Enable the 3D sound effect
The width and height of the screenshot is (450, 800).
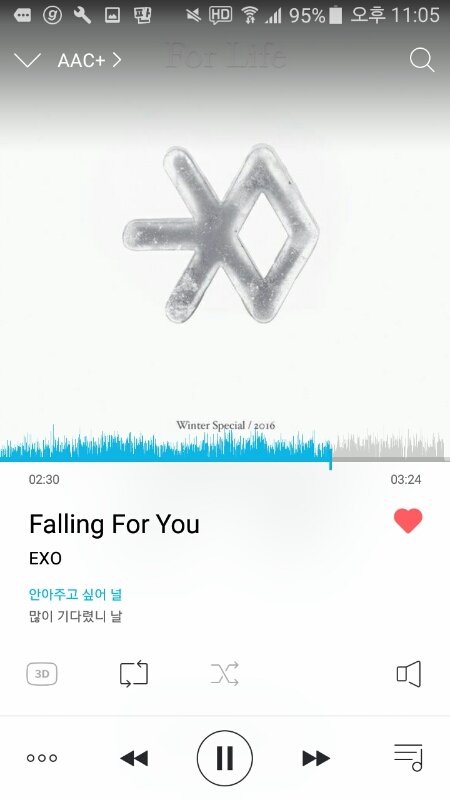click(x=42, y=674)
